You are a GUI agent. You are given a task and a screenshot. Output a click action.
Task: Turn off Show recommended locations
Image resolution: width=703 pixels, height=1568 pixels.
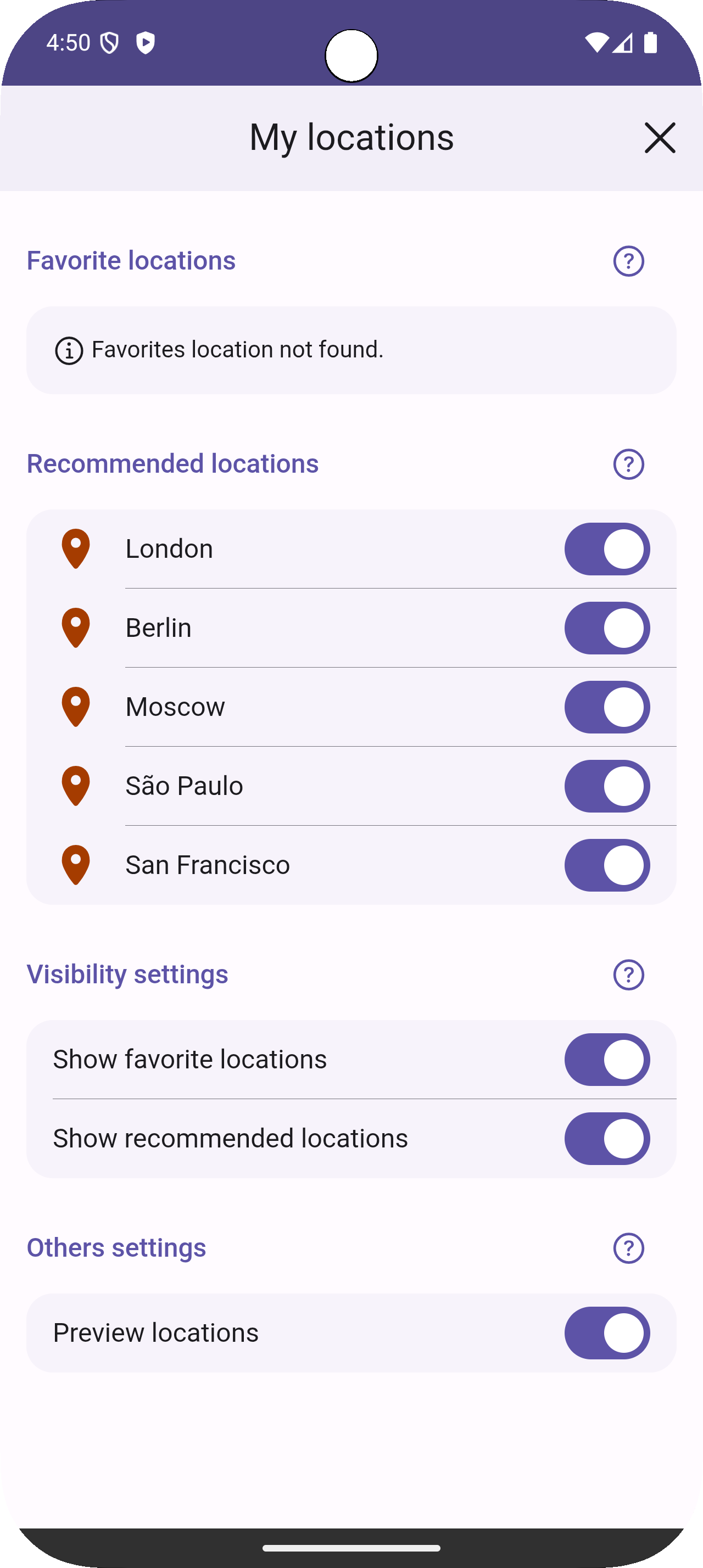click(607, 1139)
